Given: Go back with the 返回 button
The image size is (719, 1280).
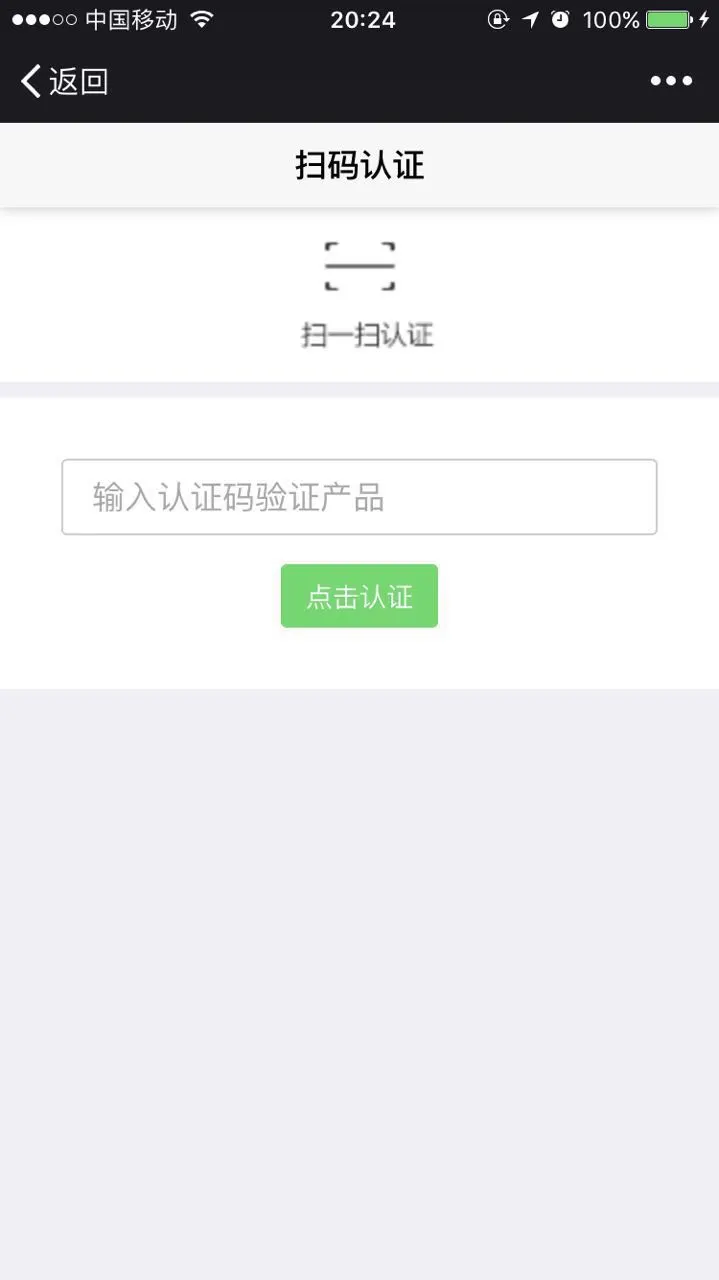Looking at the screenshot, I should tap(64, 81).
